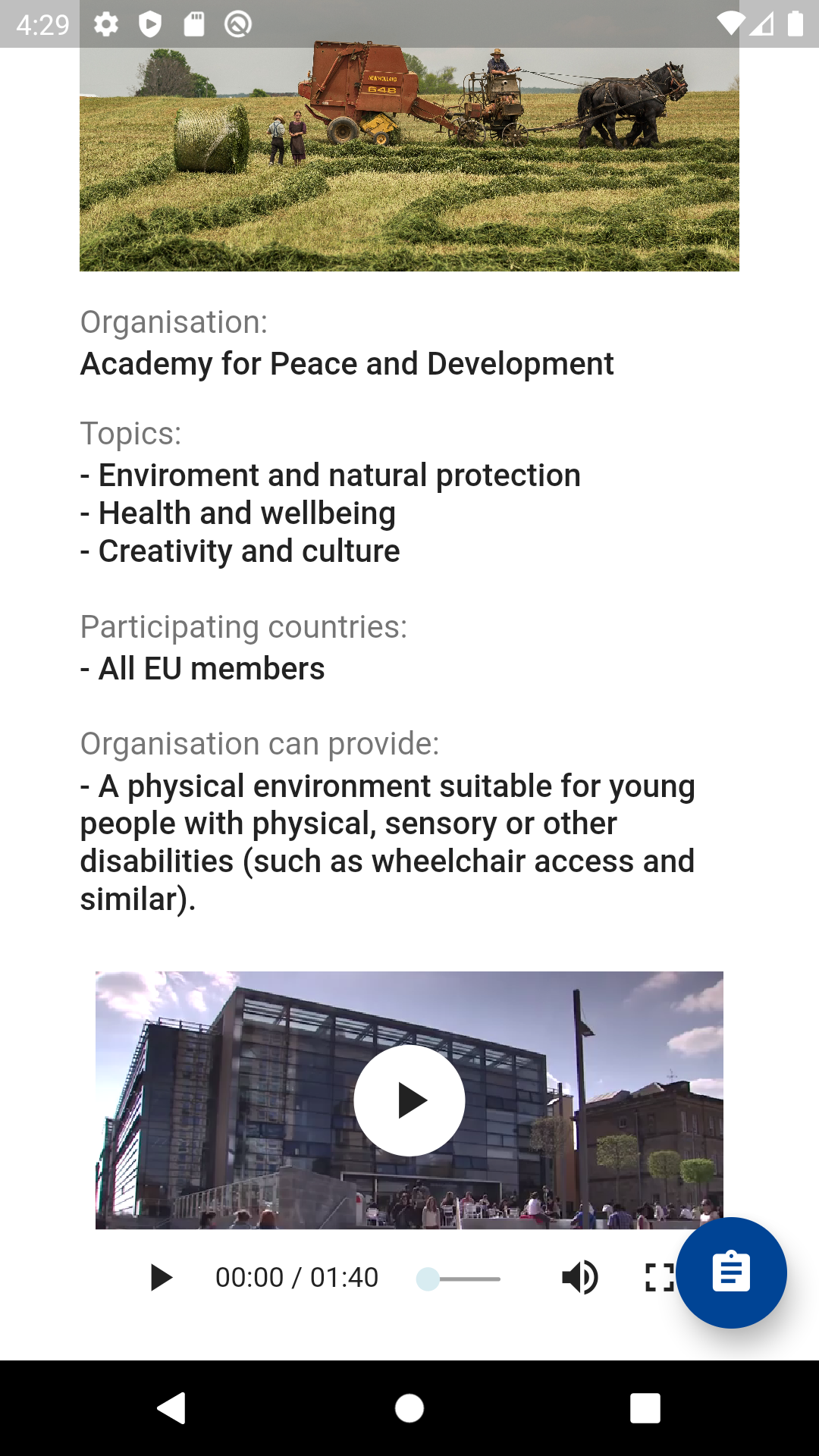Mute the video sound
Screen dimensions: 819x1456
pyautogui.click(x=580, y=1278)
